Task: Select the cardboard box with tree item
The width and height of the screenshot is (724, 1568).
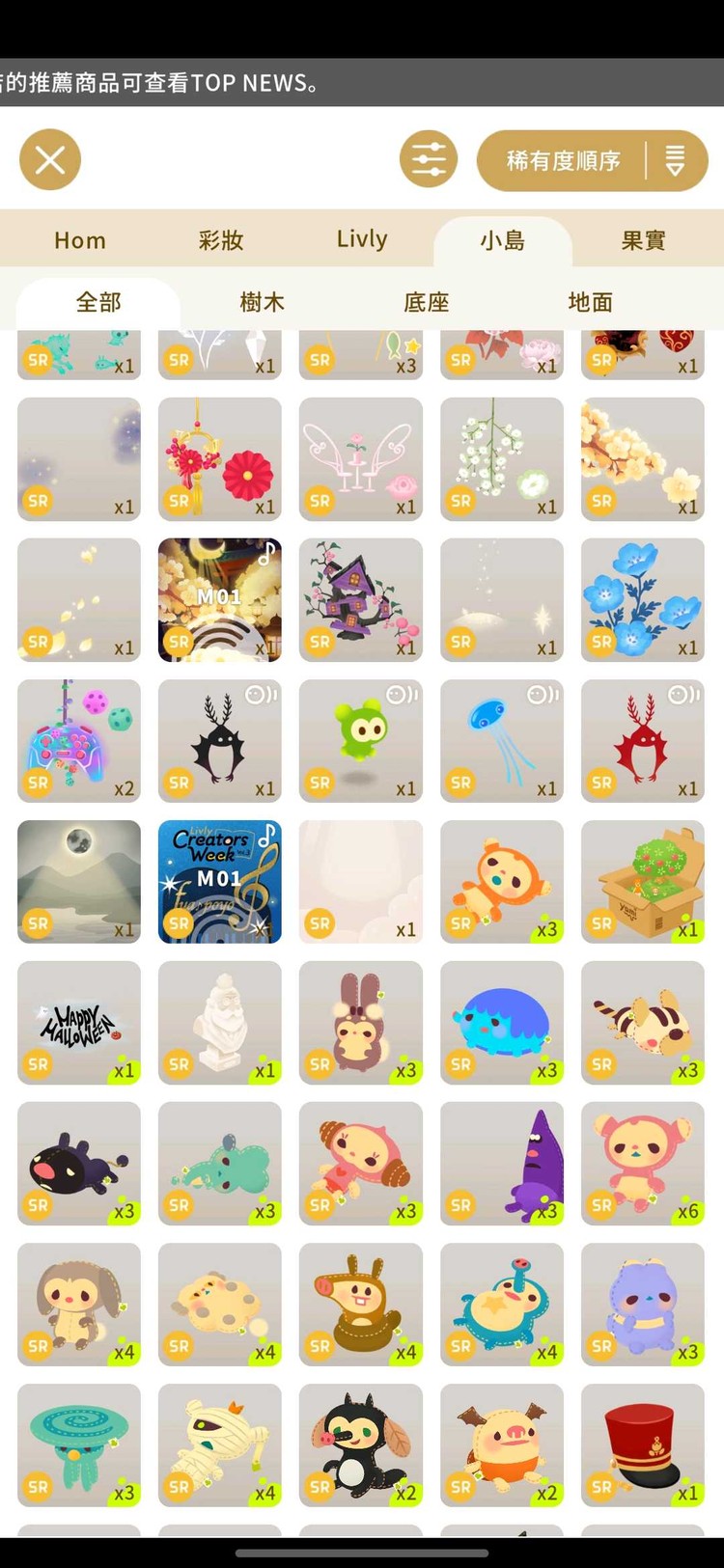Action: point(643,882)
